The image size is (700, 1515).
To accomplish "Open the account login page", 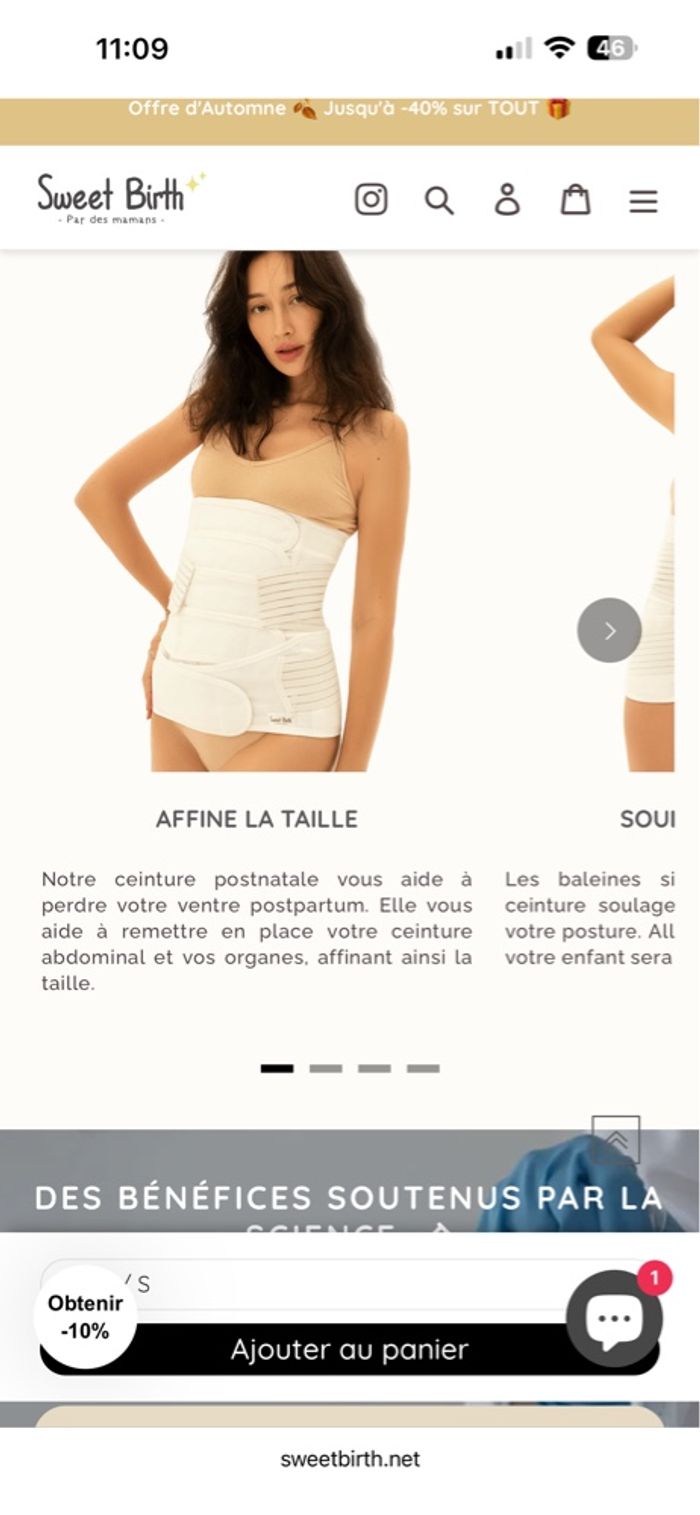I will point(507,199).
